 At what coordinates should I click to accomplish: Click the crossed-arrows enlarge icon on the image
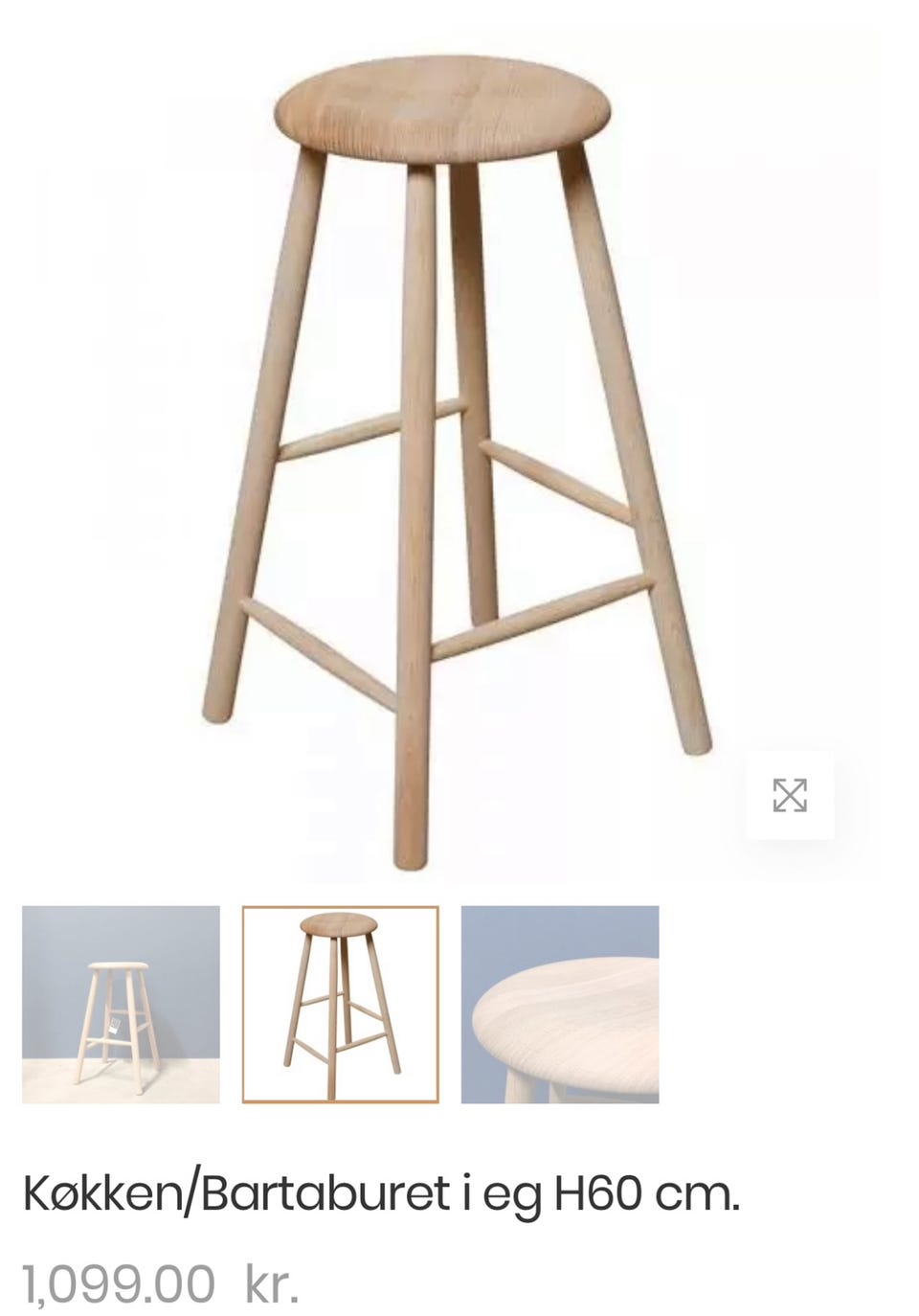792,795
